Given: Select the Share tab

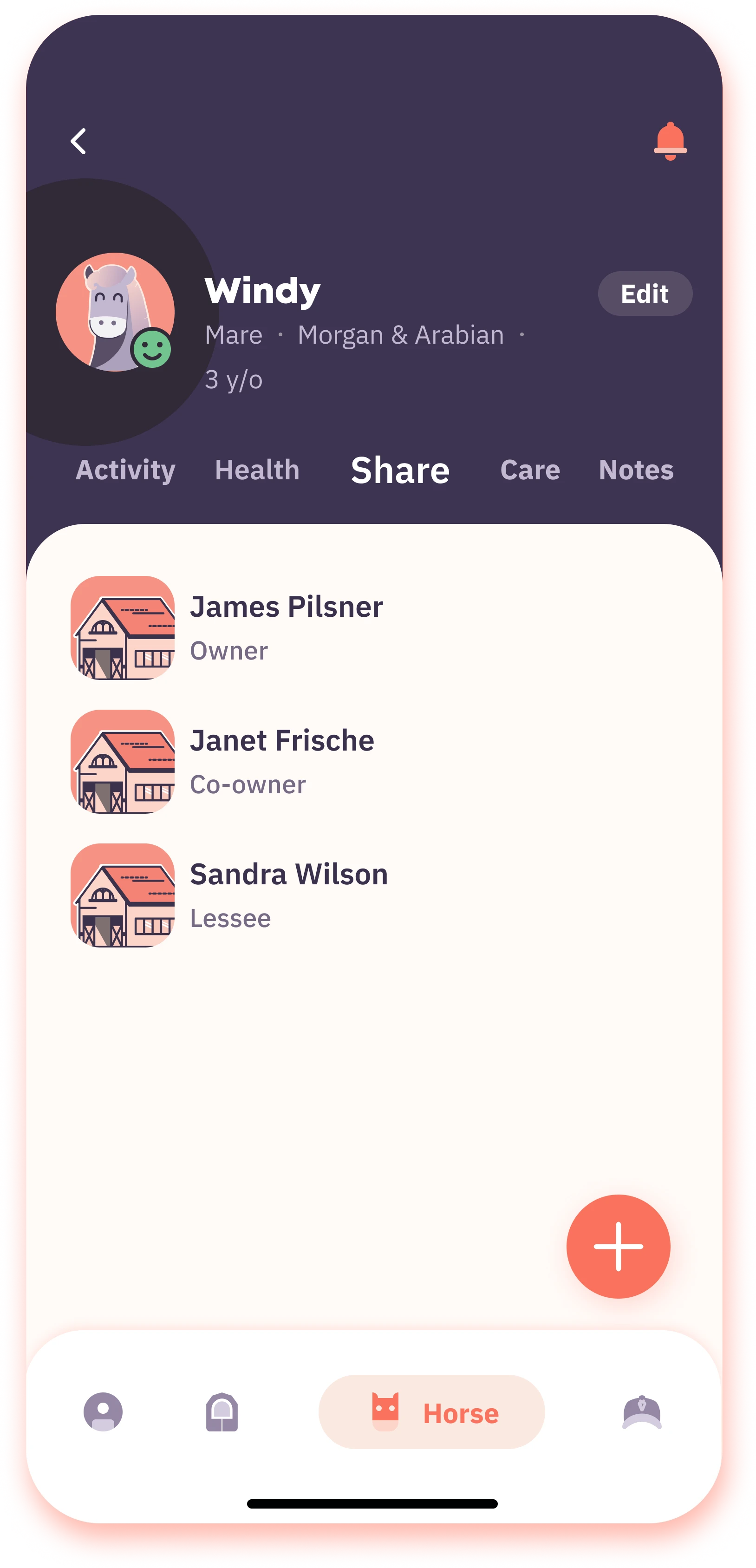Looking at the screenshot, I should pos(400,470).
